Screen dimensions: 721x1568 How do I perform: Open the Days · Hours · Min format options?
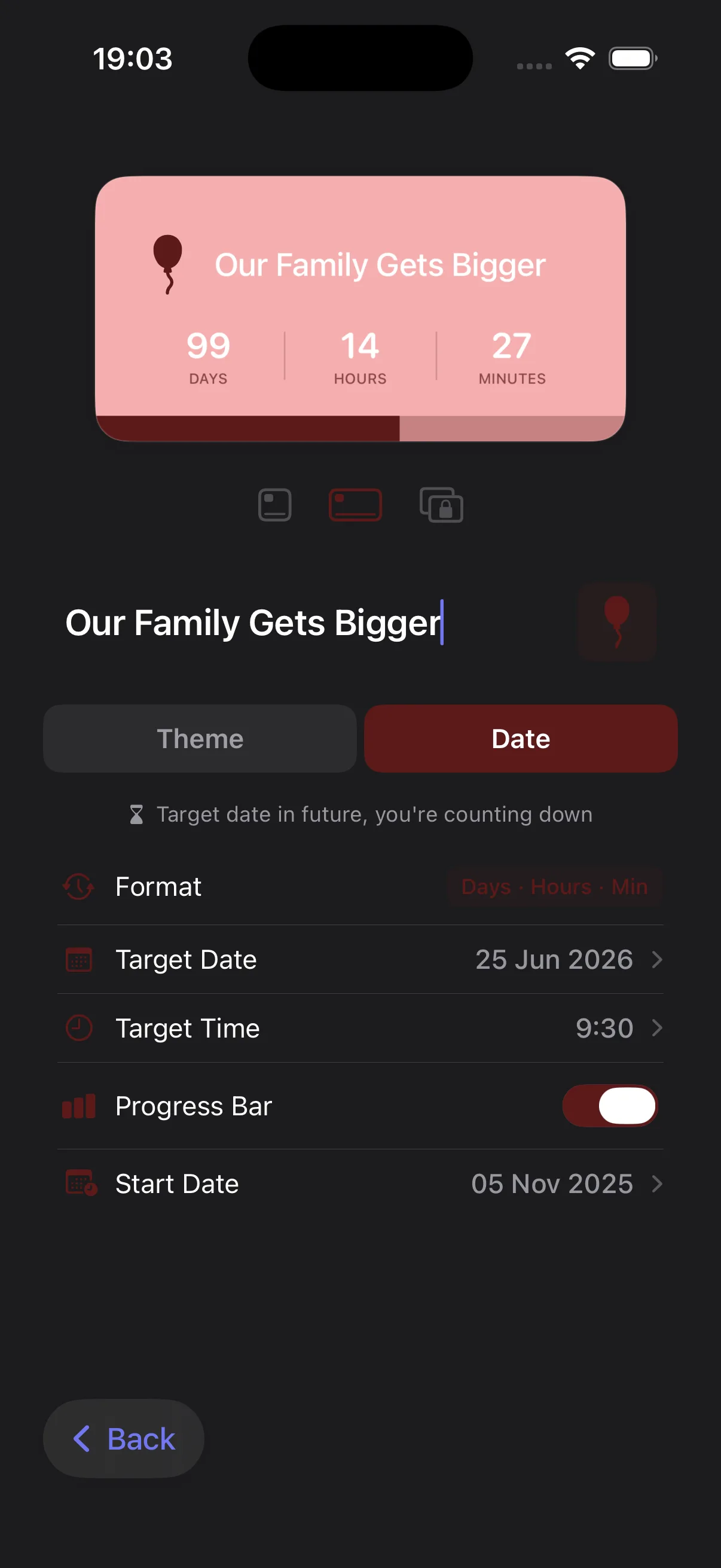click(553, 887)
